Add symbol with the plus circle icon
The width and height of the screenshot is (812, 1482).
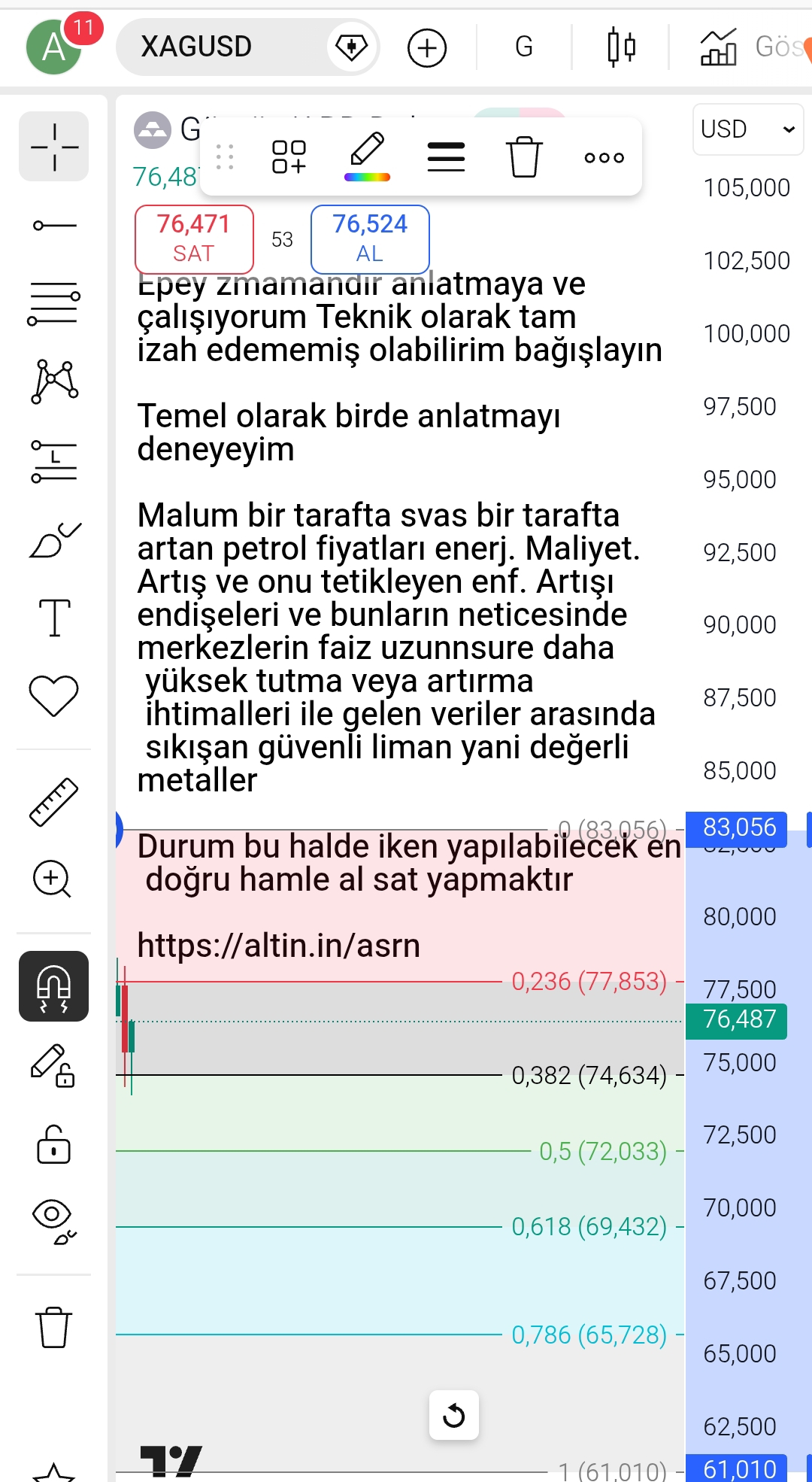click(x=426, y=48)
